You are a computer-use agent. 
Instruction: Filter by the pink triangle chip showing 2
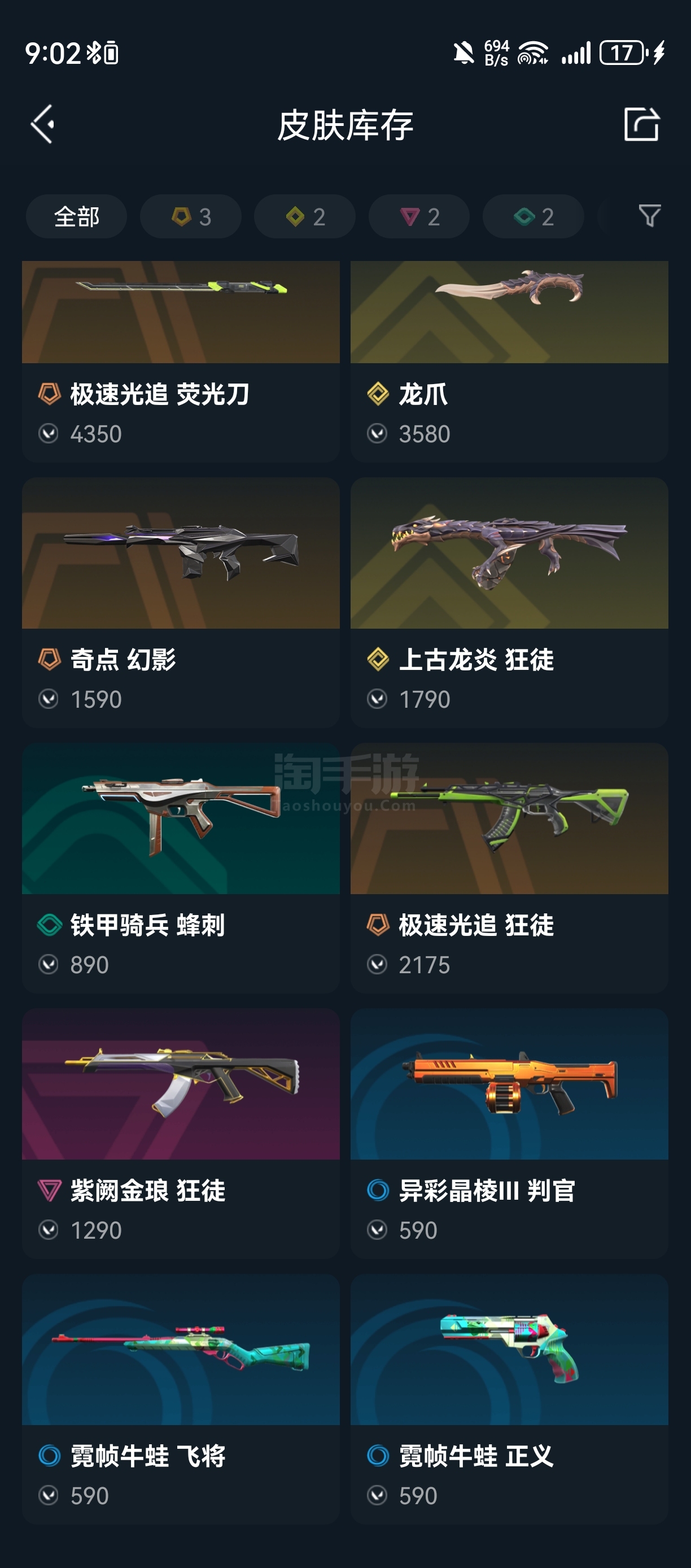419,217
